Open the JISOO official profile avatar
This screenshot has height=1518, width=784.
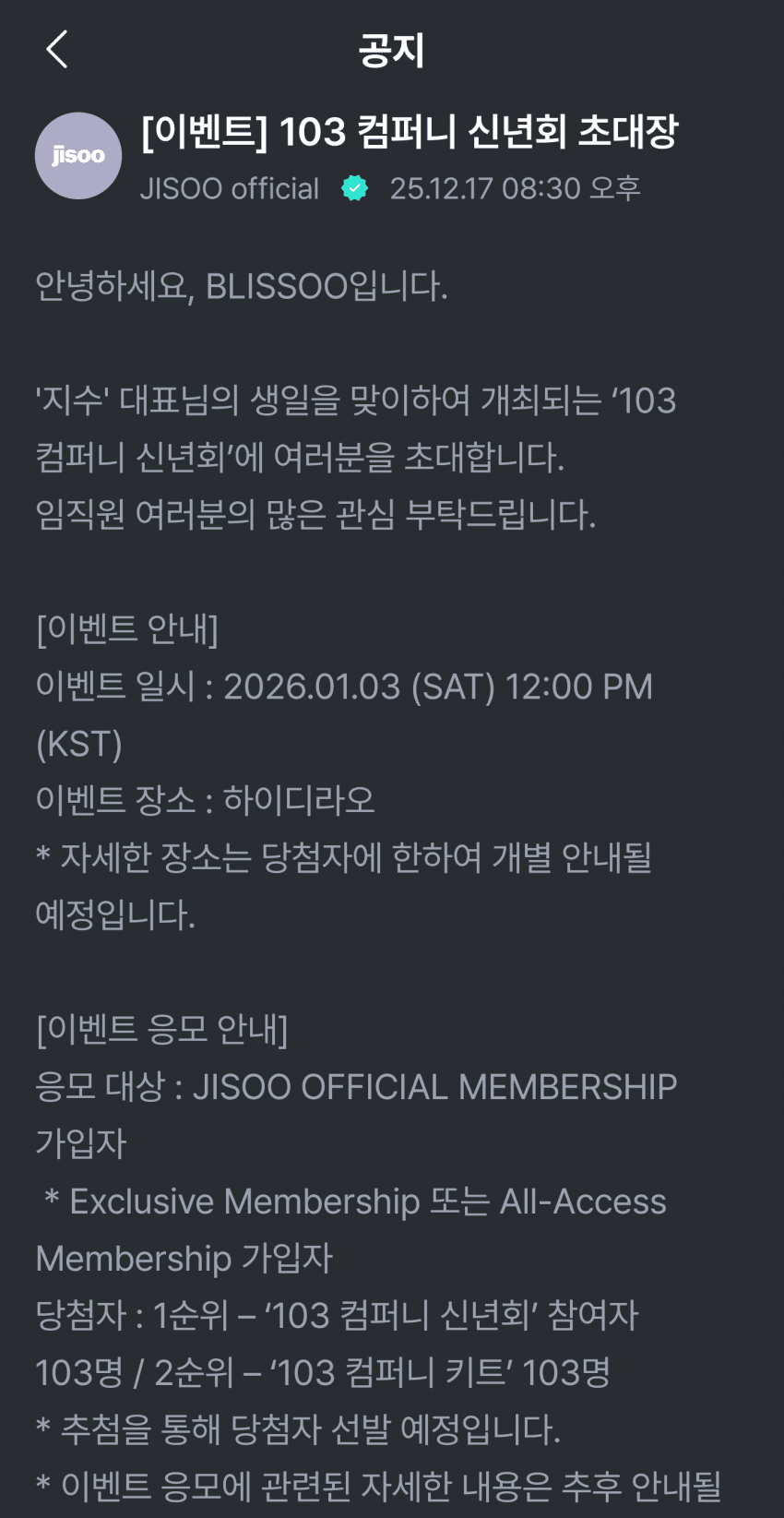tap(78, 156)
